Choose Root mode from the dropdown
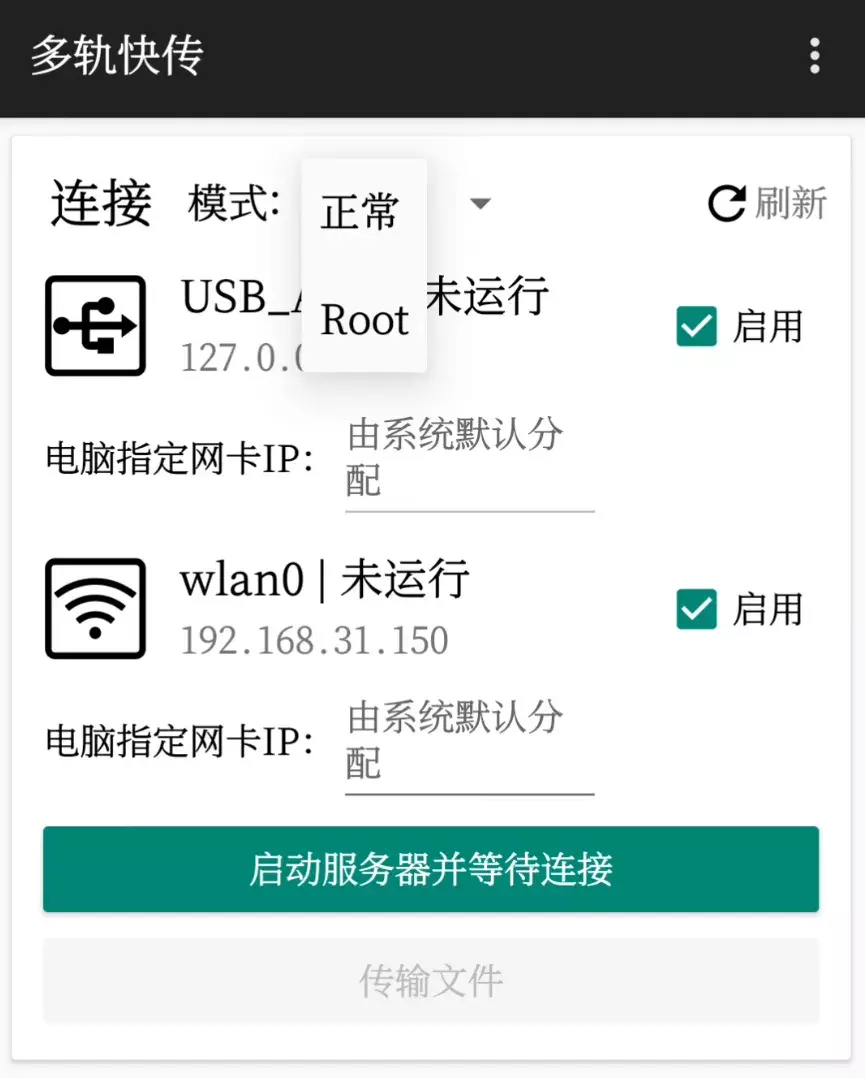This screenshot has height=1078, width=865. click(x=364, y=320)
